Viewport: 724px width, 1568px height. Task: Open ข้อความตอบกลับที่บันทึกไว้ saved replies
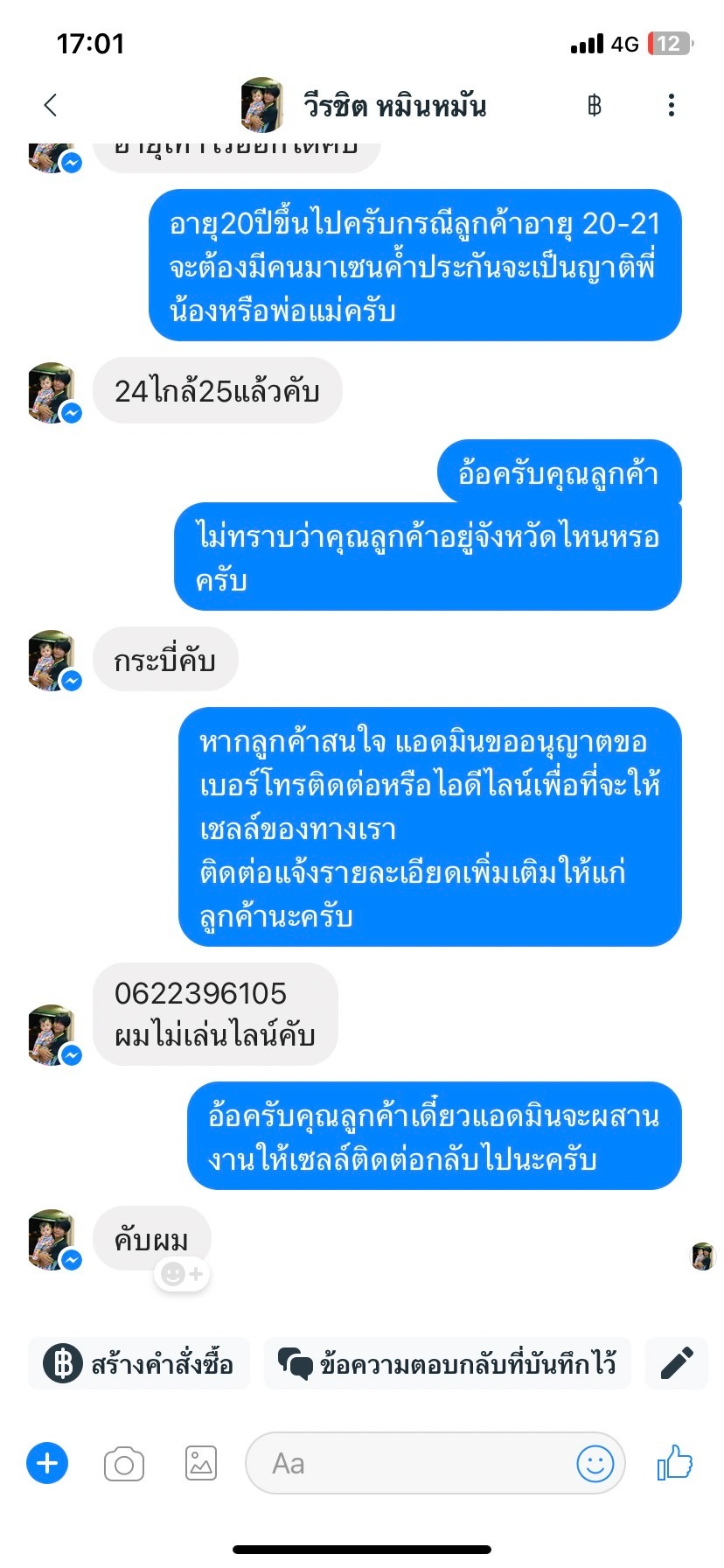pyautogui.click(x=447, y=1363)
